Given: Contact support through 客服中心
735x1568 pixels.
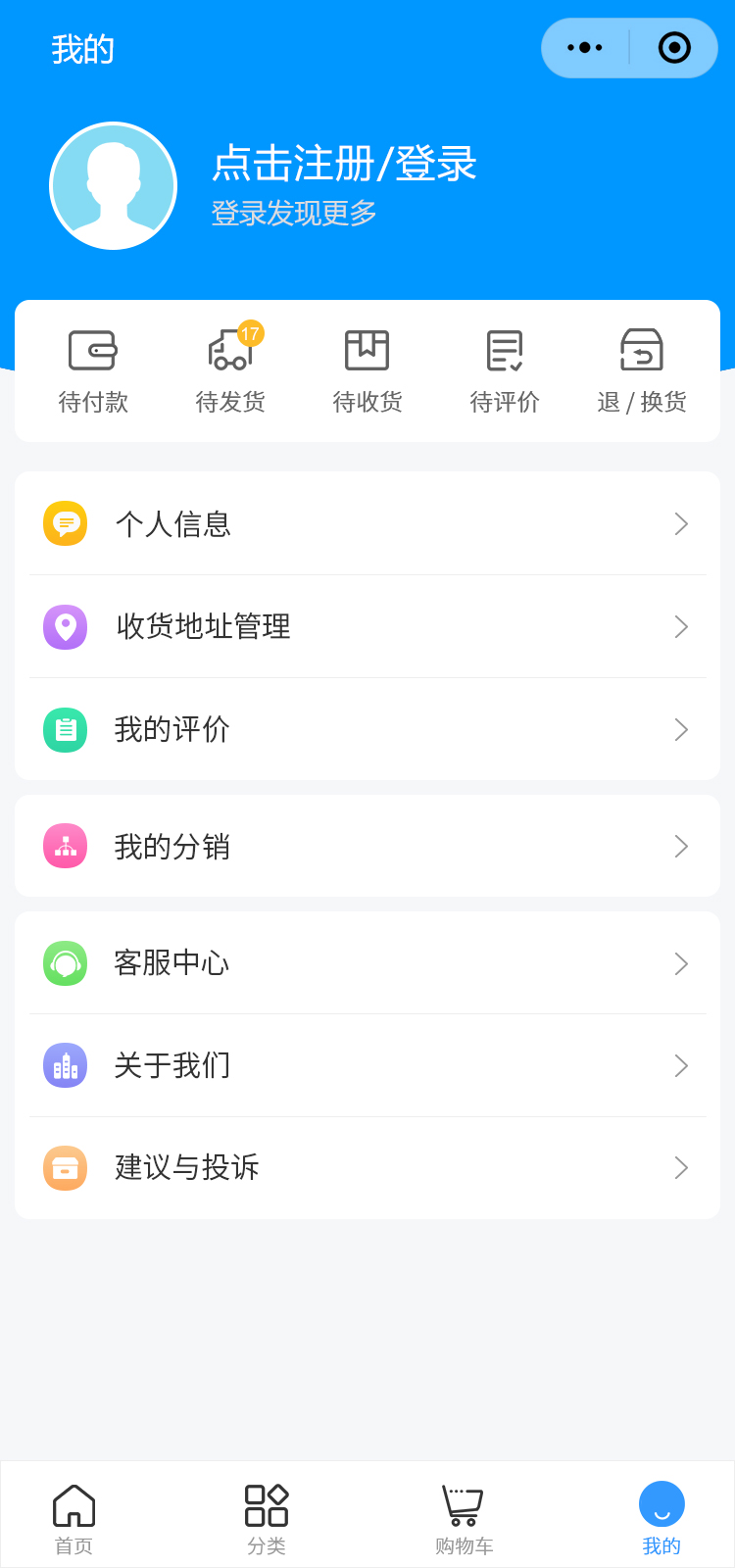Looking at the screenshot, I should (367, 963).
